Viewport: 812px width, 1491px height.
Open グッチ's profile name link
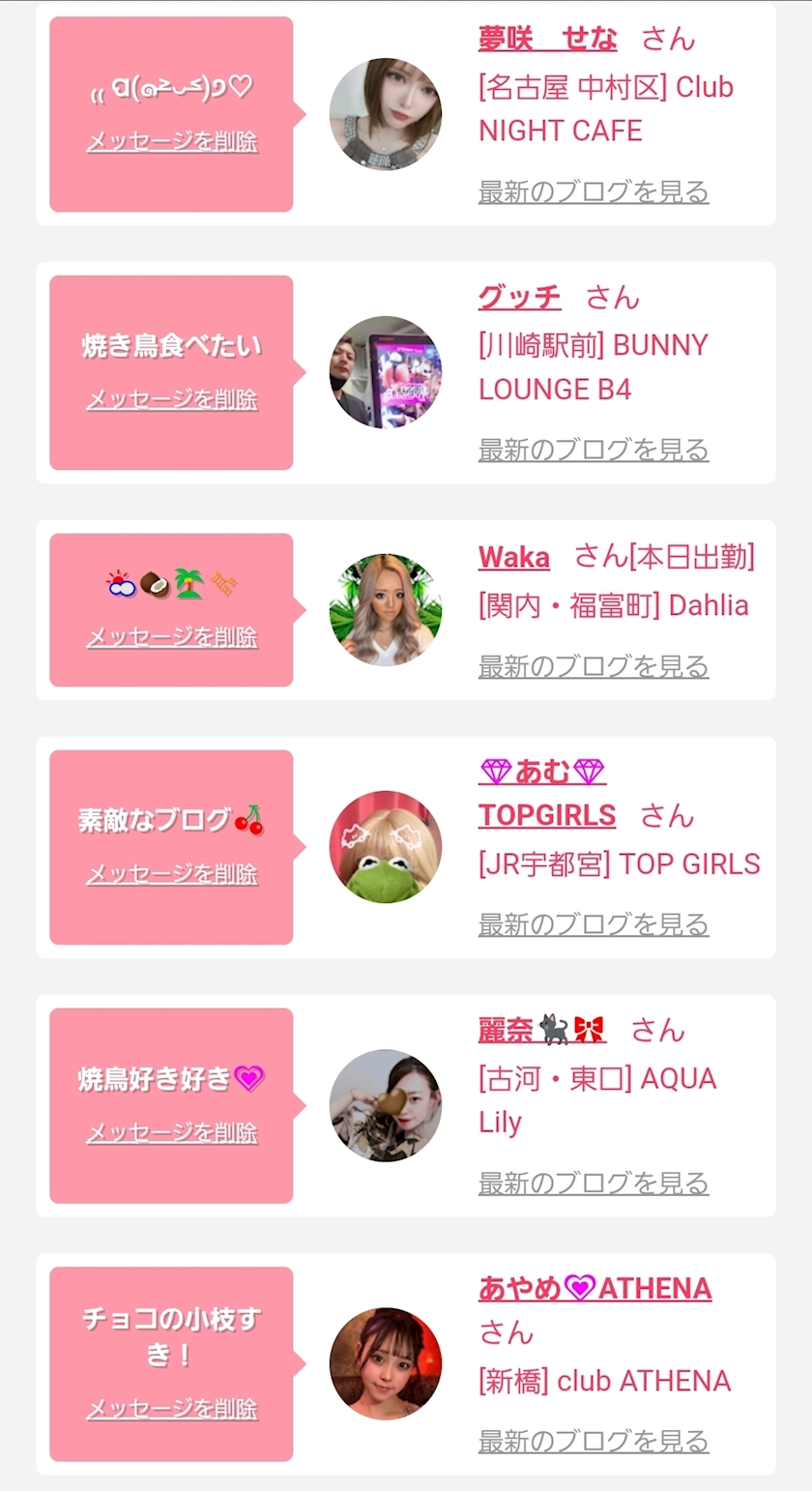[519, 297]
